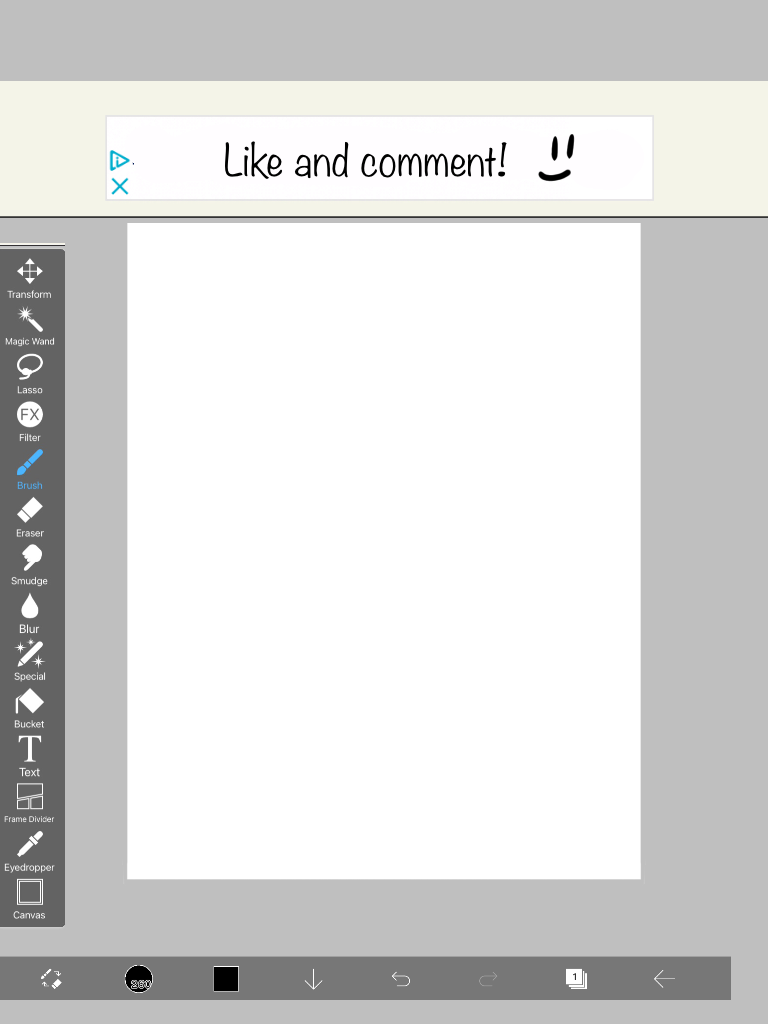Viewport: 768px width, 1024px height.
Task: Open the black color swatch
Action: 226,979
